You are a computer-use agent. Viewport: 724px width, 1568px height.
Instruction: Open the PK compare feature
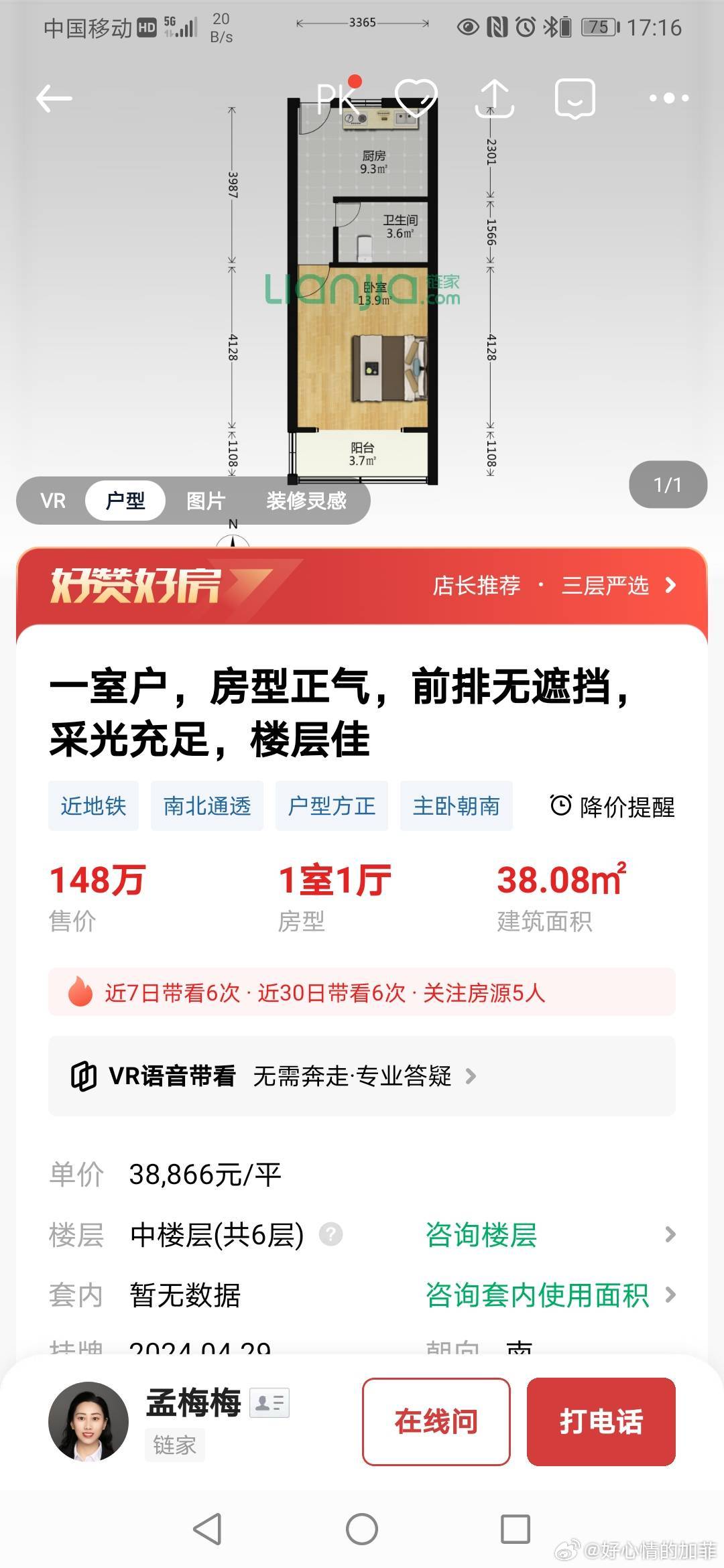339,98
